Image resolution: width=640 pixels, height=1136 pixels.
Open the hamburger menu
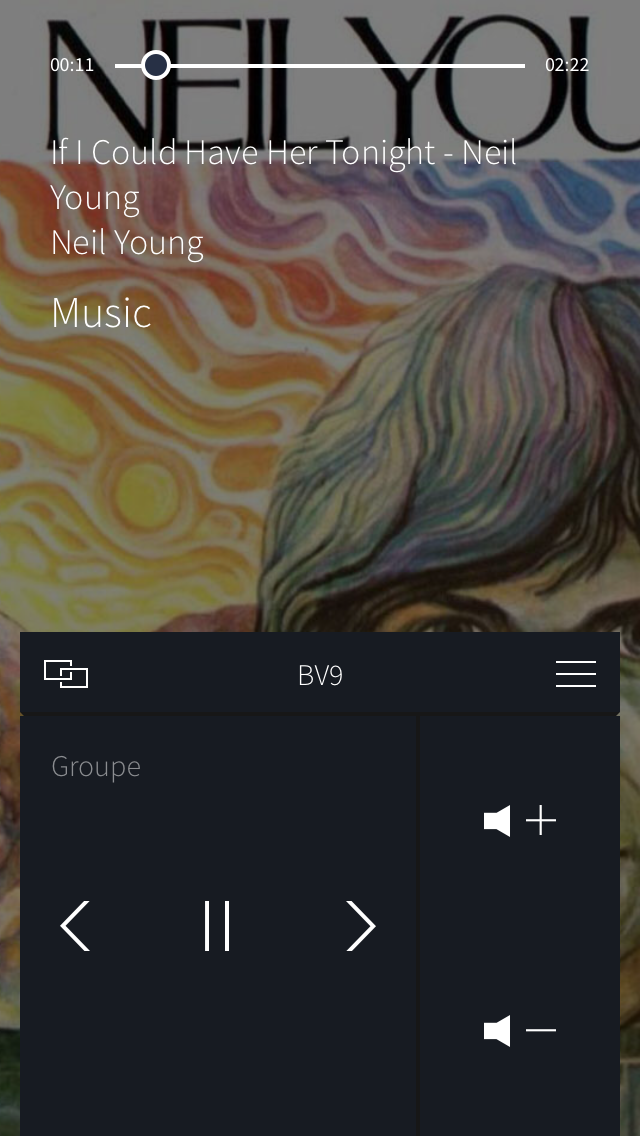pos(575,674)
